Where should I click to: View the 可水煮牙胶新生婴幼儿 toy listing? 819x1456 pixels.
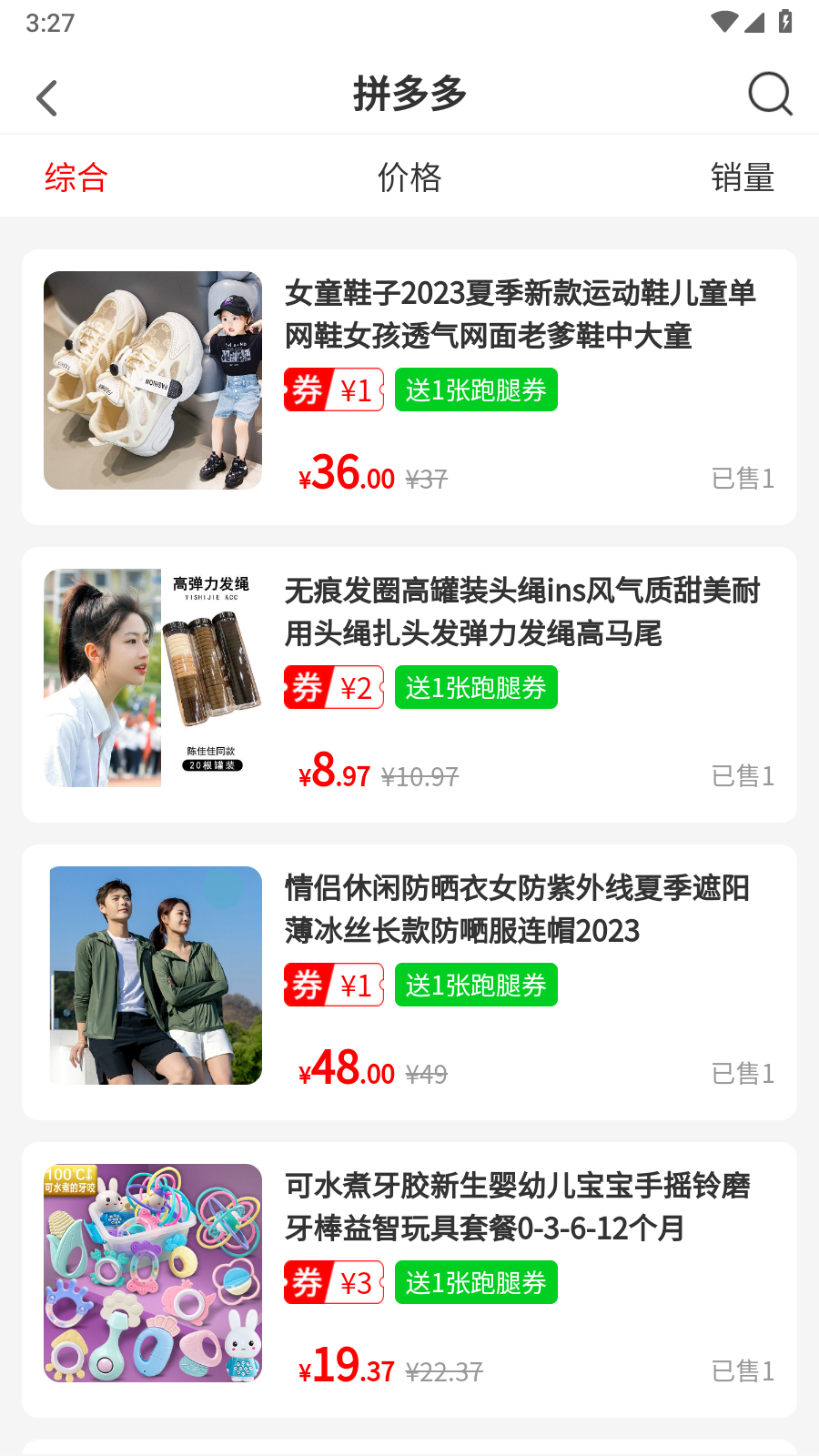pyautogui.click(x=517, y=1207)
